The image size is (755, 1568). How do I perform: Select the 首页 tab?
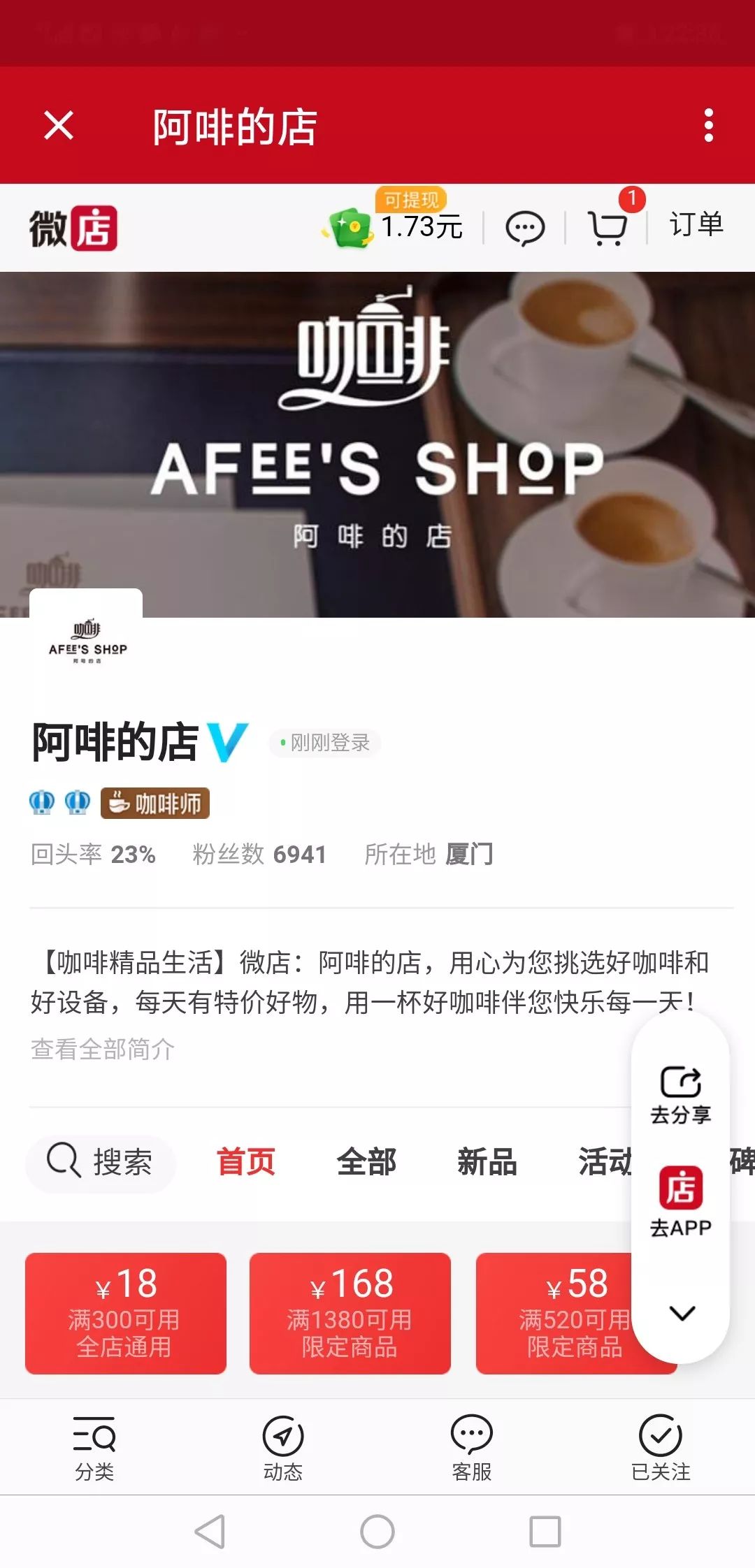click(x=245, y=1162)
